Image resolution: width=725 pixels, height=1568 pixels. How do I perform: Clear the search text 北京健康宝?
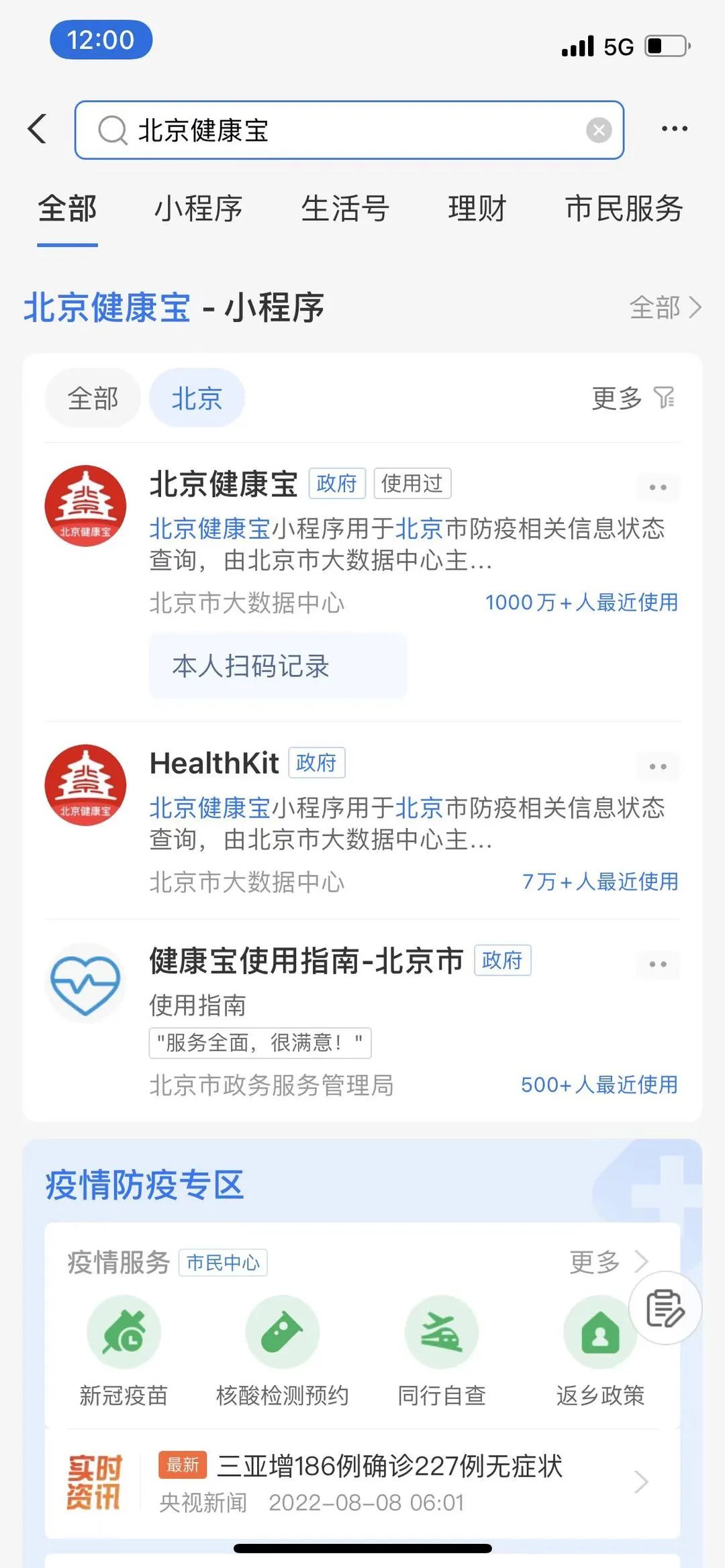[598, 130]
